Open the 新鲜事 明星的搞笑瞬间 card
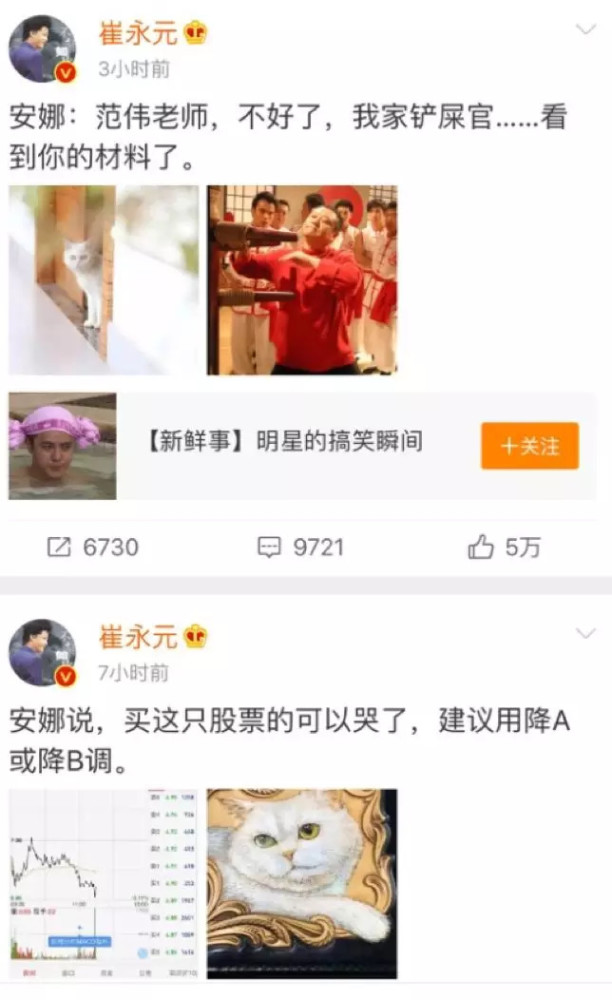 [303, 446]
